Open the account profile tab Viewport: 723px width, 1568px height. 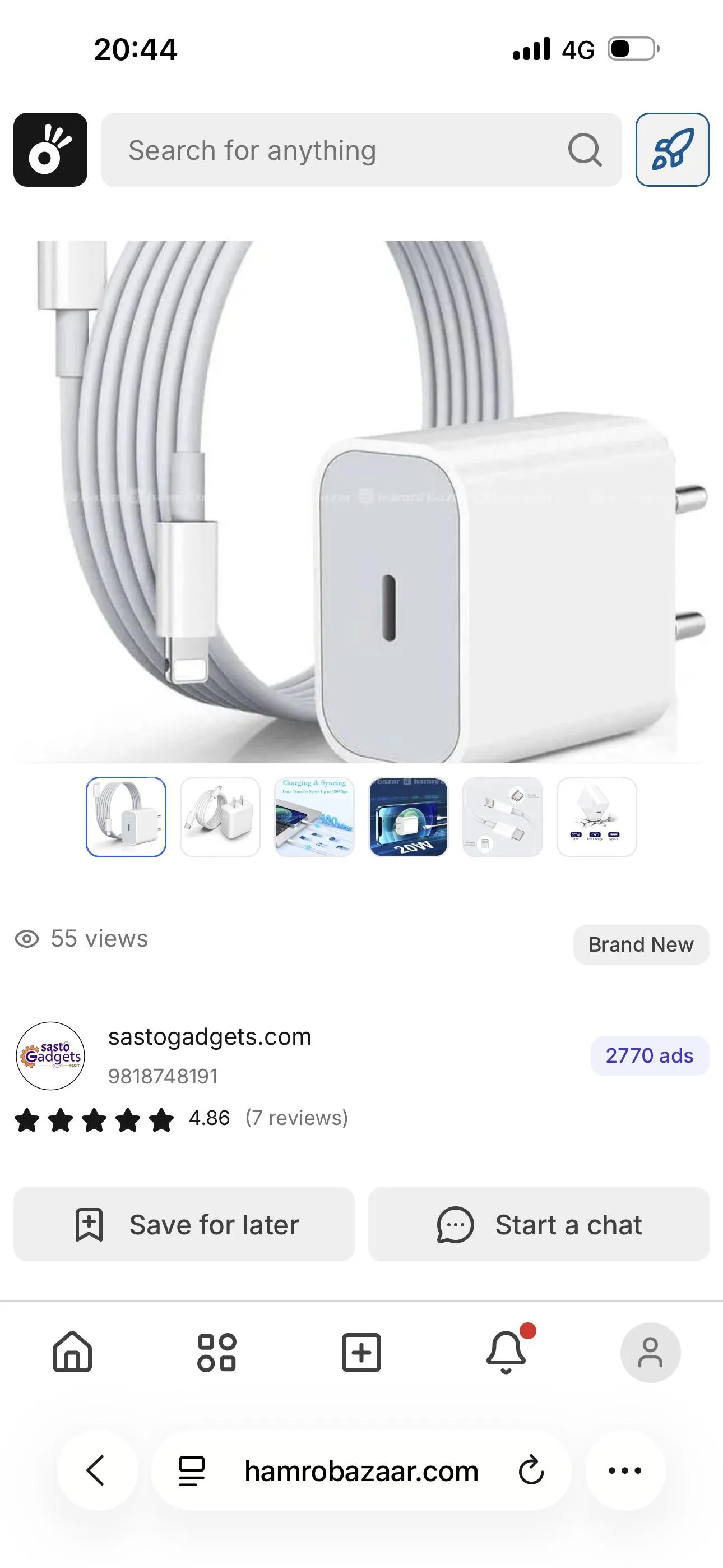pos(650,1352)
